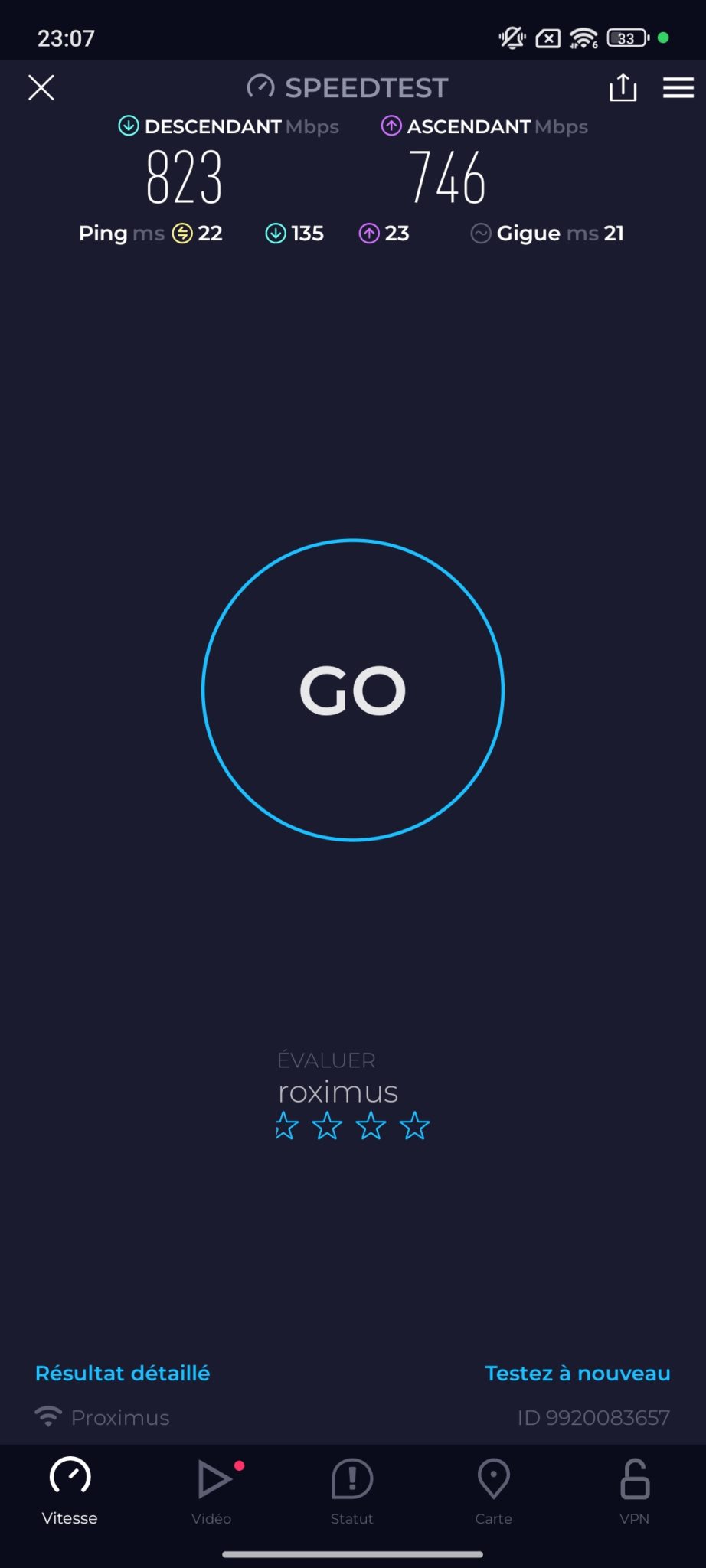Give a four-star rating

(414, 1125)
